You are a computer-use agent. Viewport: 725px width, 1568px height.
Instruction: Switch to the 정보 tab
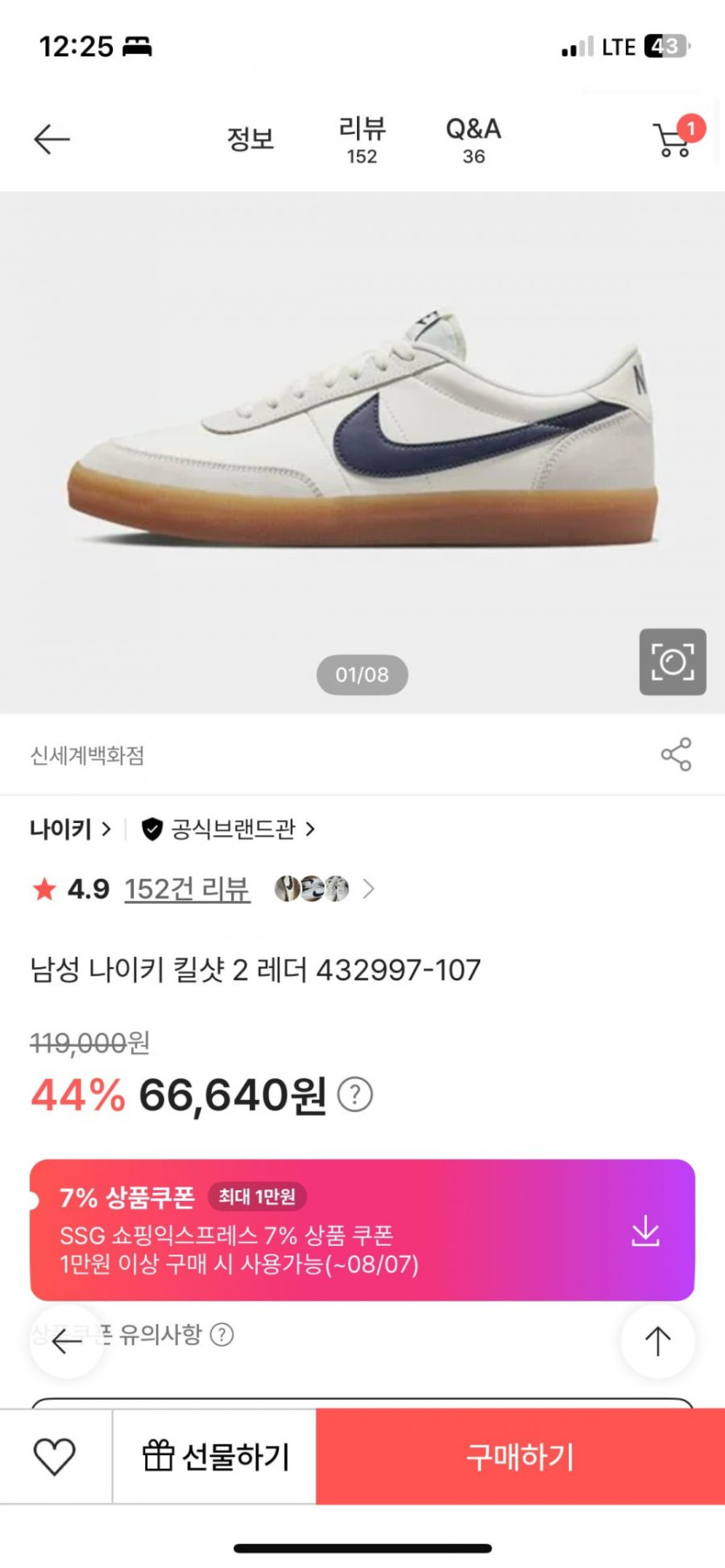pyautogui.click(x=250, y=139)
